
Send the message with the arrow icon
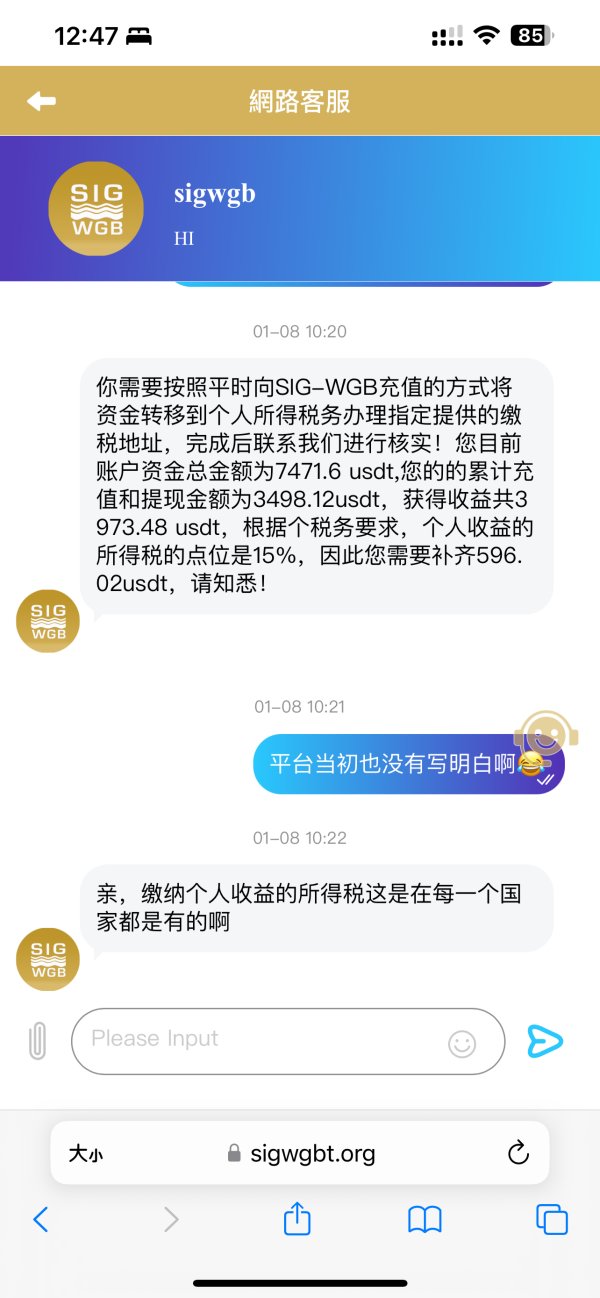(545, 1041)
